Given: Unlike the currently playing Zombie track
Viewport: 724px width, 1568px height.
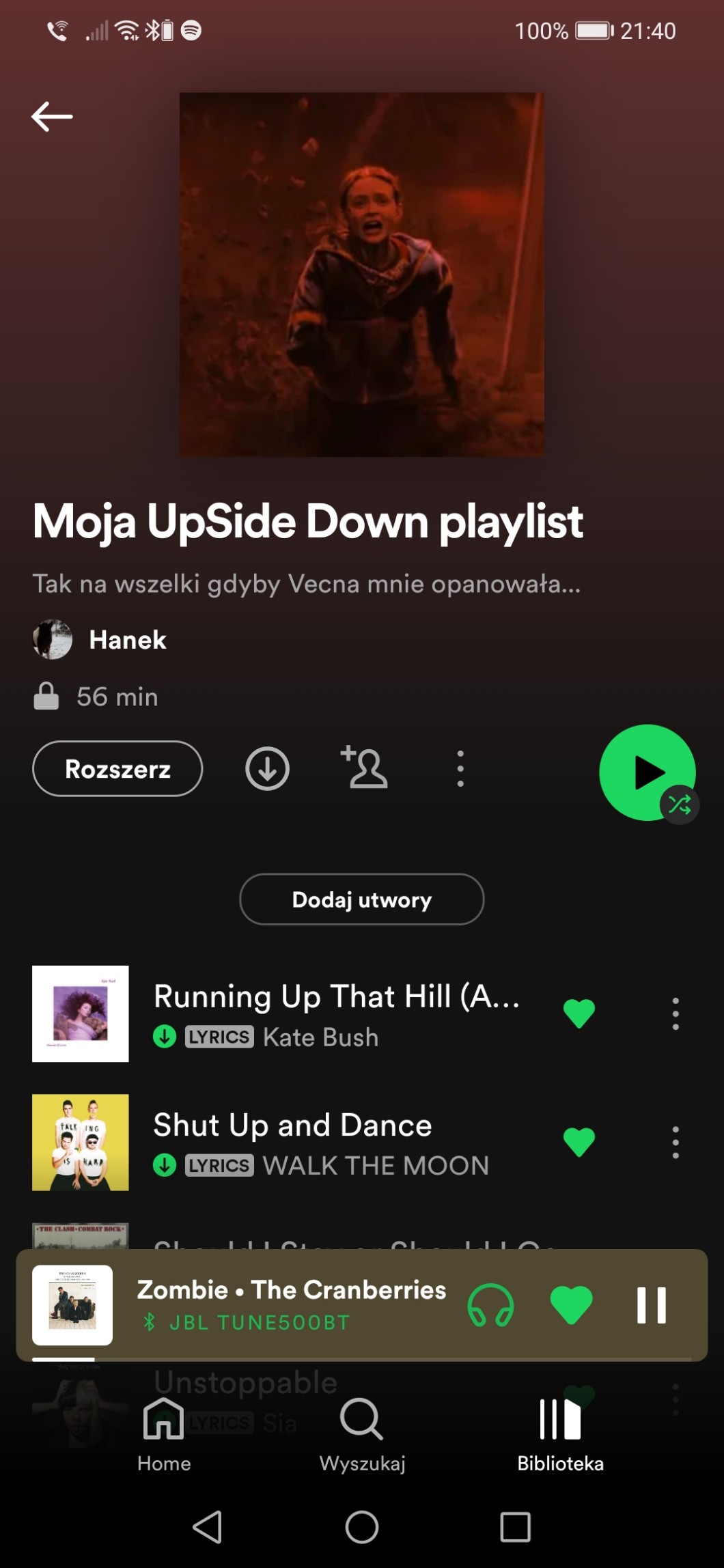Looking at the screenshot, I should pos(571,1305).
